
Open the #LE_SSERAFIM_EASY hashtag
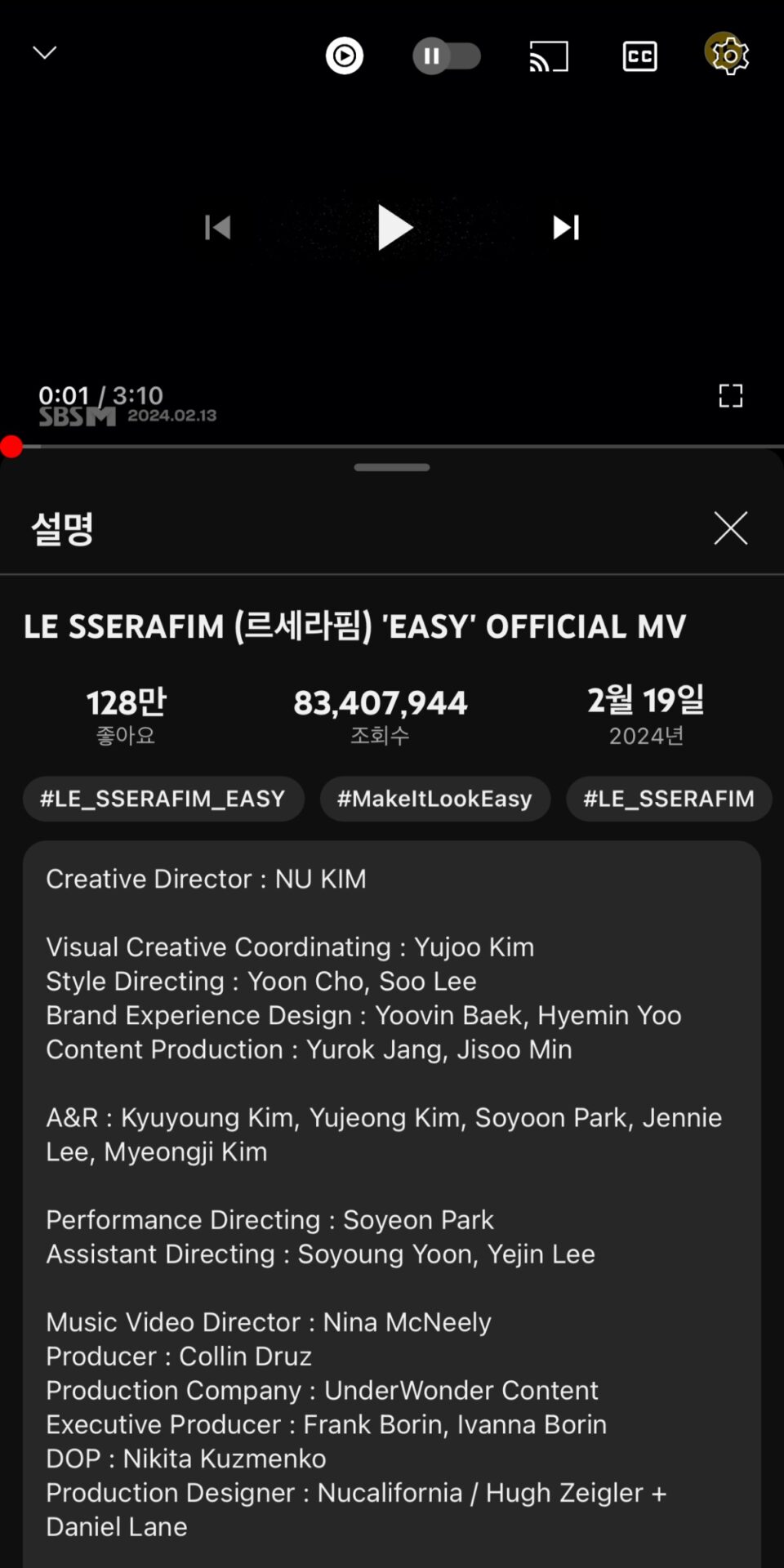point(163,799)
